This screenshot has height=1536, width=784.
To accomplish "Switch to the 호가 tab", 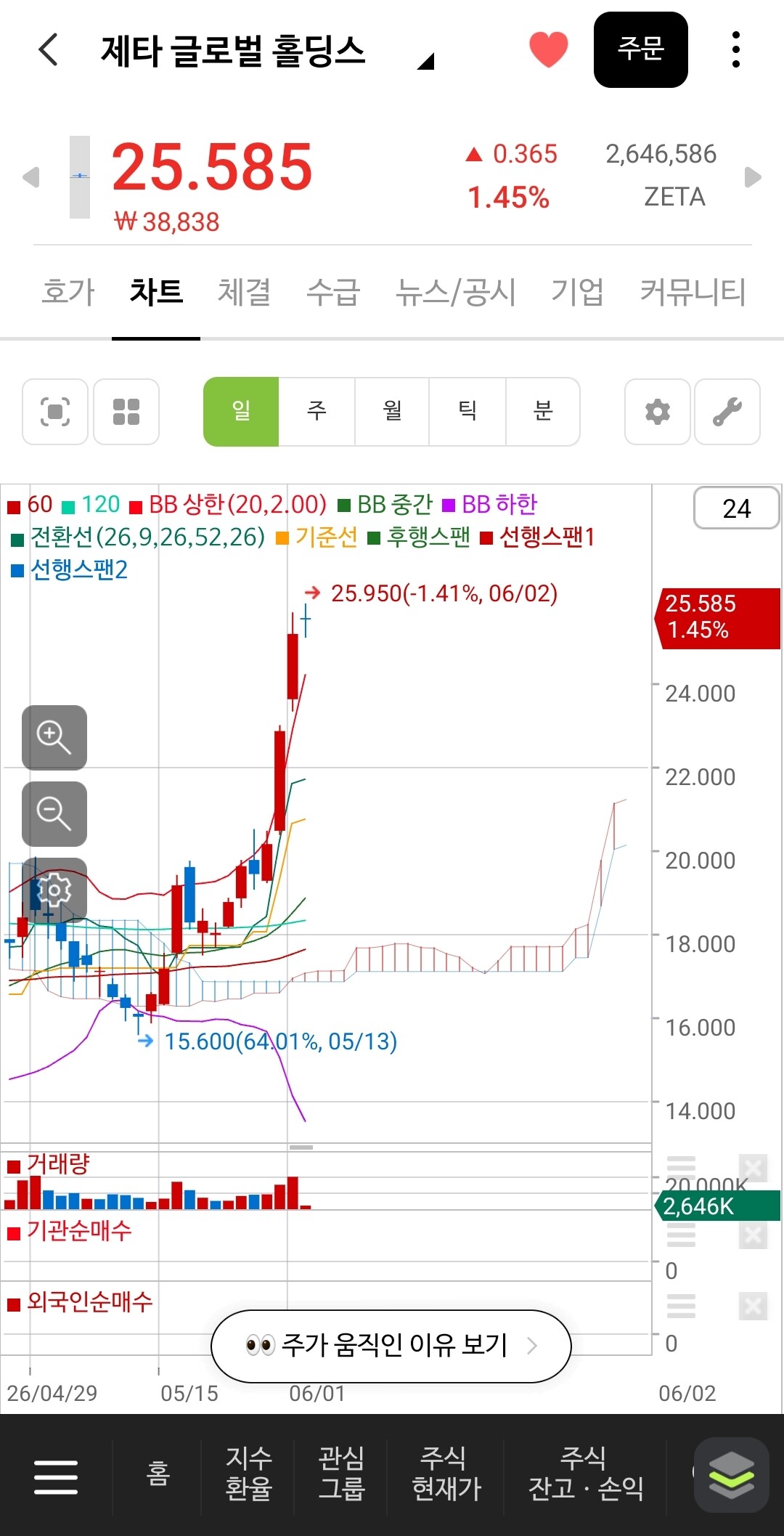I will coord(68,292).
